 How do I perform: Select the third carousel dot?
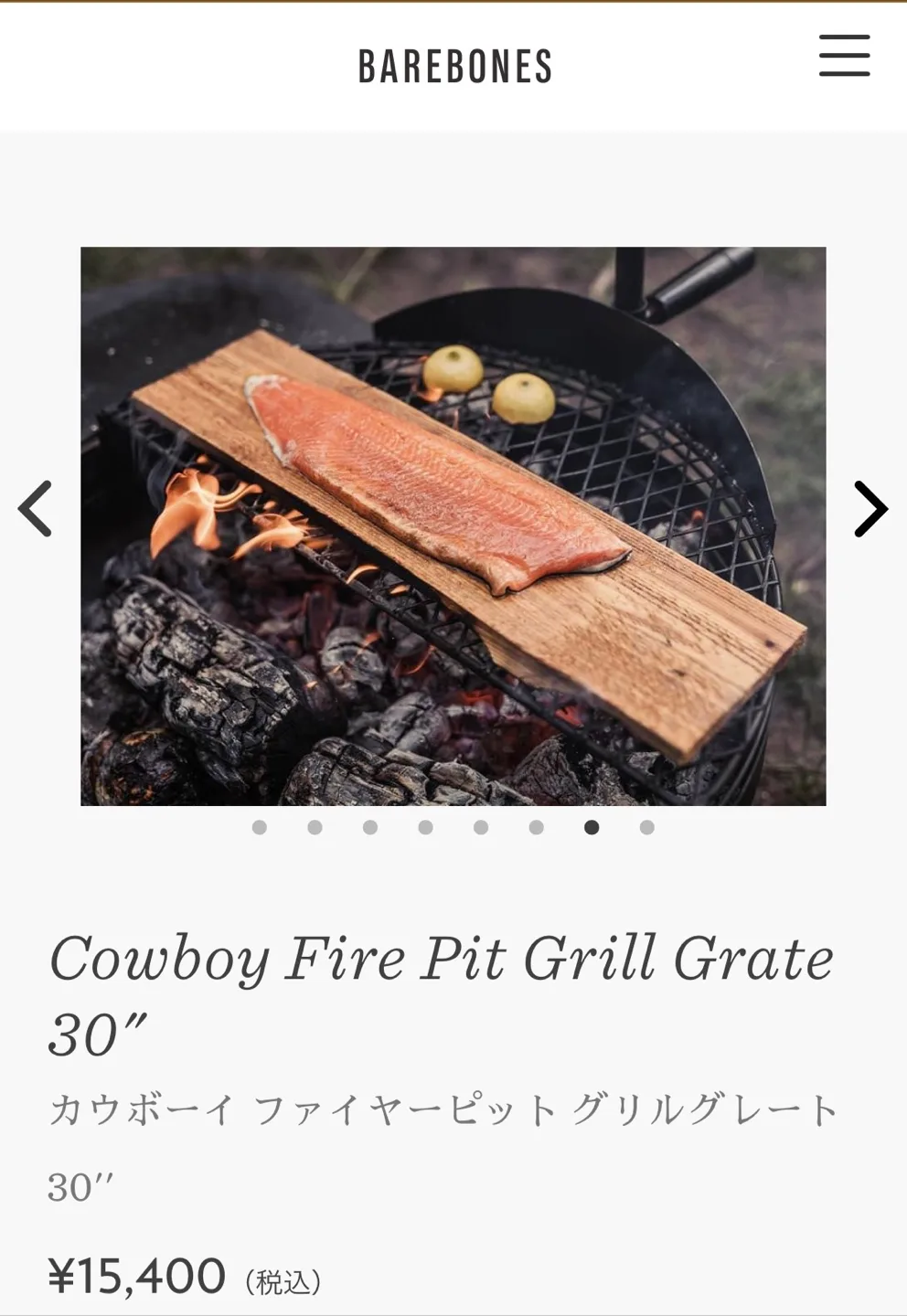[x=370, y=827]
